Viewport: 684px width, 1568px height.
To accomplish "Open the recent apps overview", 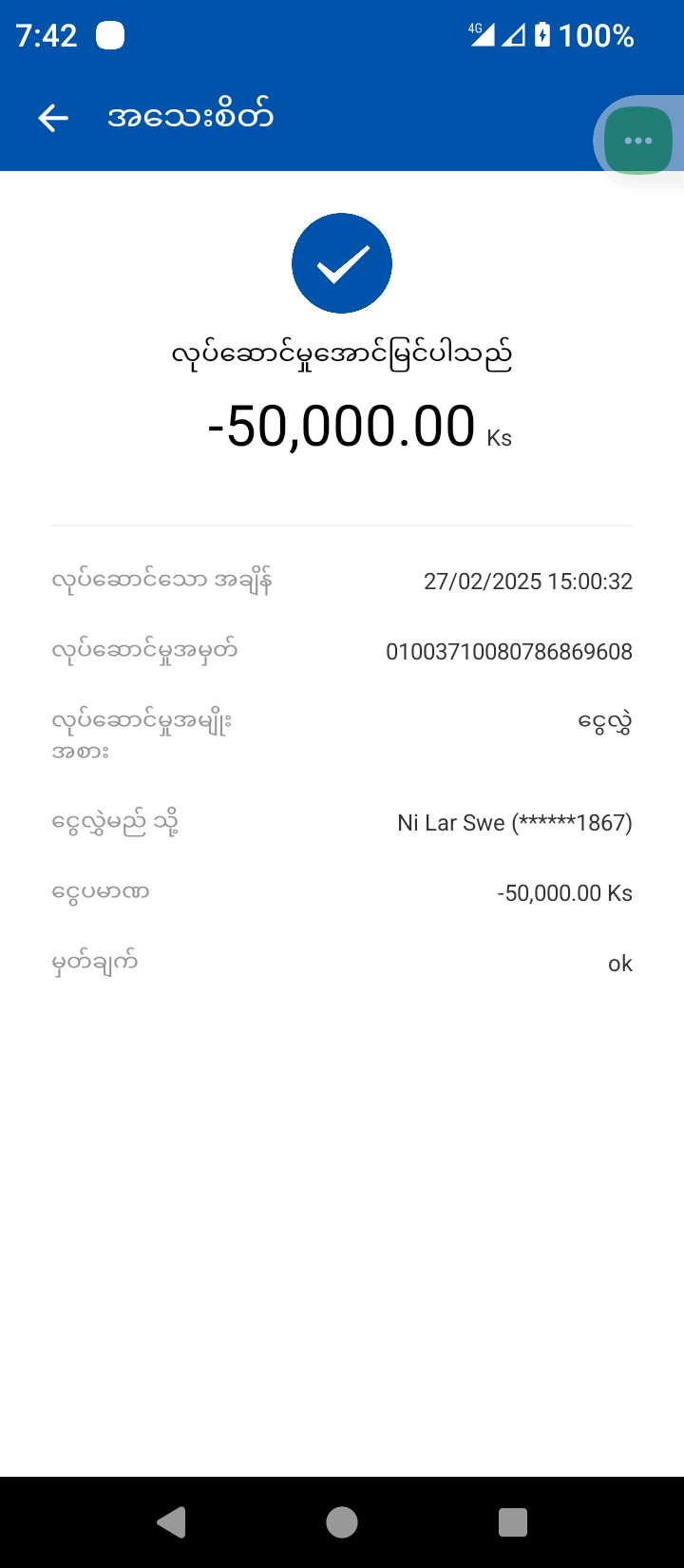I will point(513,1522).
